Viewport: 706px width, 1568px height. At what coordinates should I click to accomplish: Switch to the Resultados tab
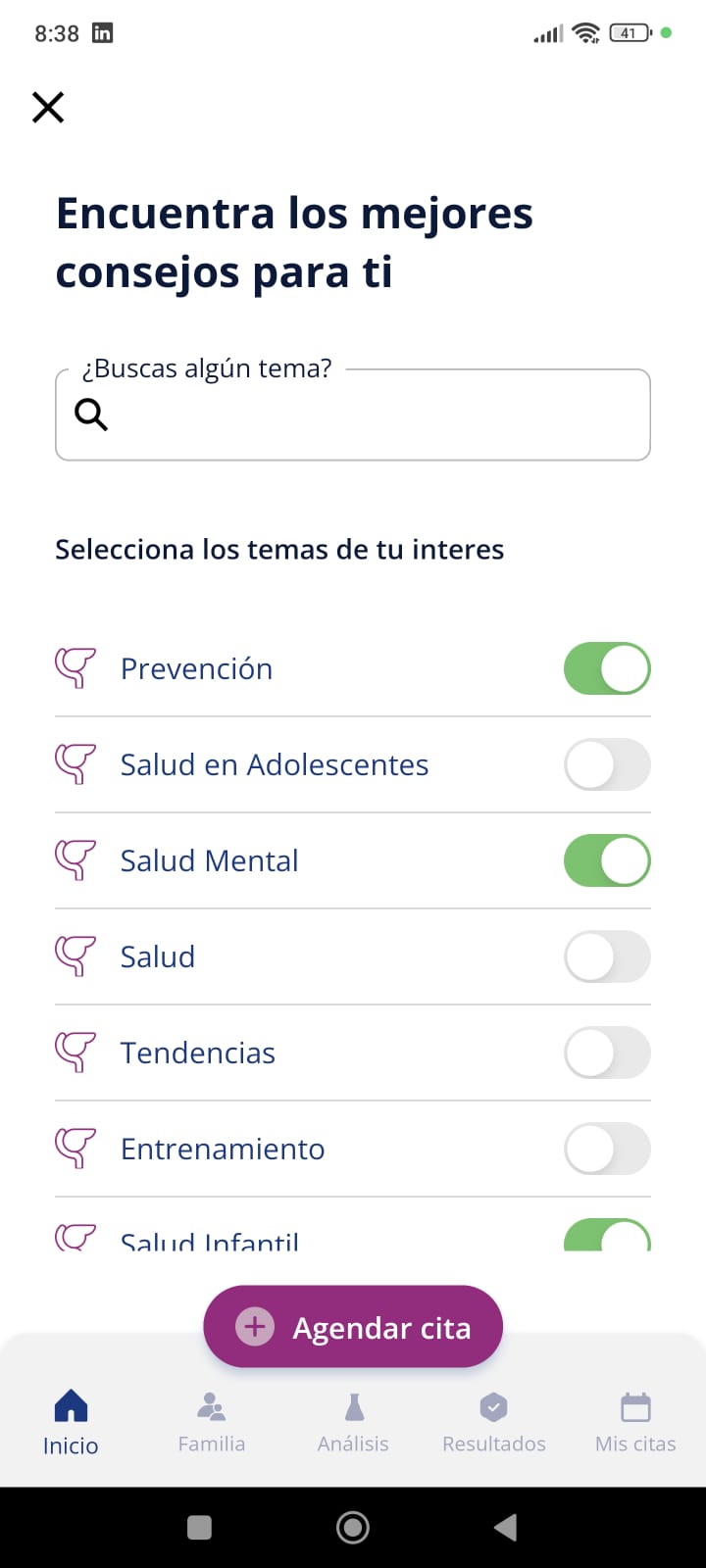tap(494, 1423)
